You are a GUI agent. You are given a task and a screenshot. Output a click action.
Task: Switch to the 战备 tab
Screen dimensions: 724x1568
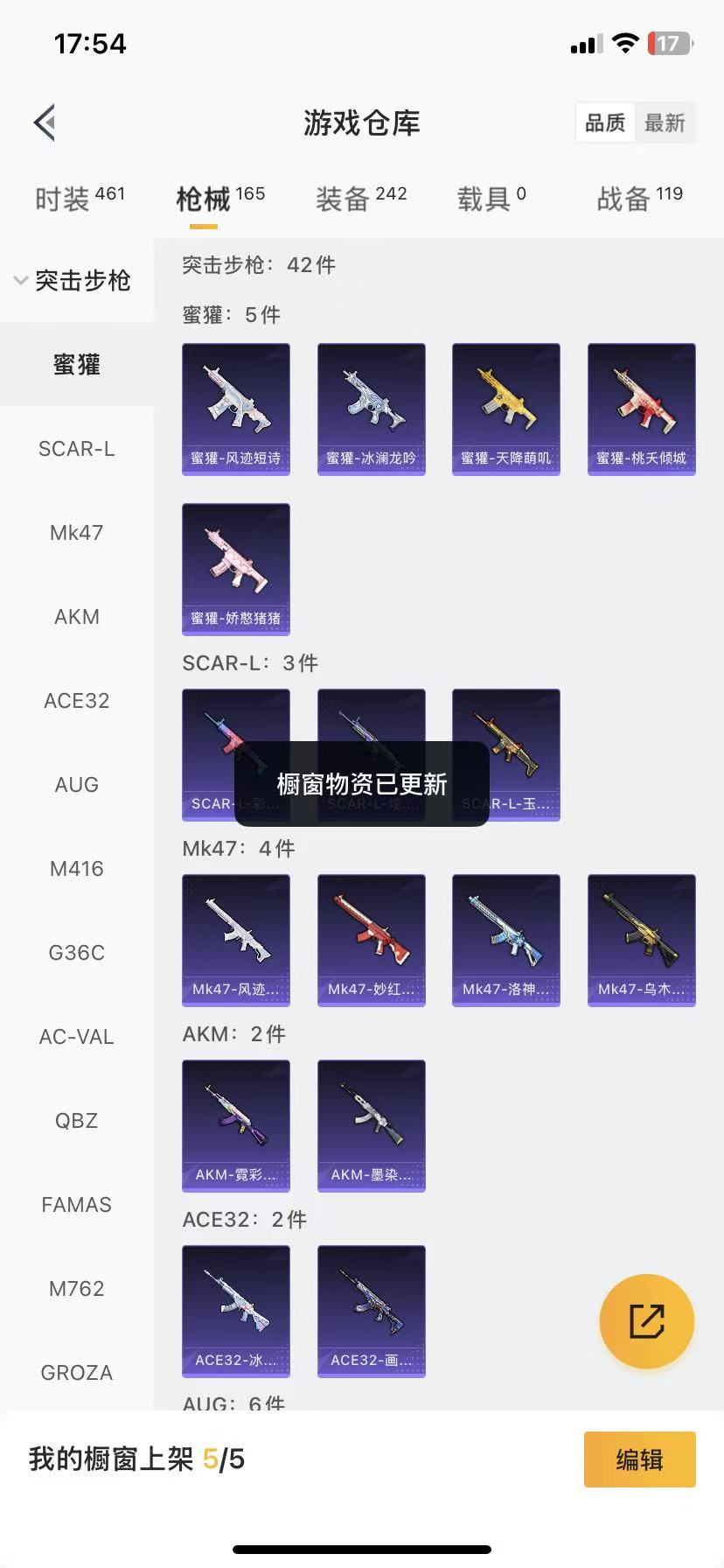point(639,199)
